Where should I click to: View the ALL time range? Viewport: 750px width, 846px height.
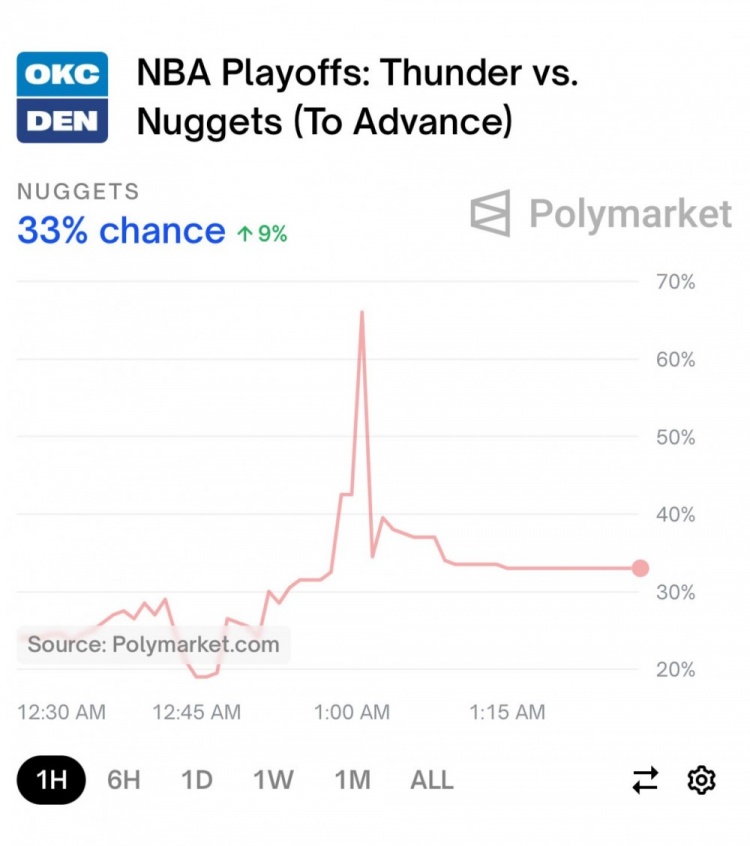pos(432,780)
